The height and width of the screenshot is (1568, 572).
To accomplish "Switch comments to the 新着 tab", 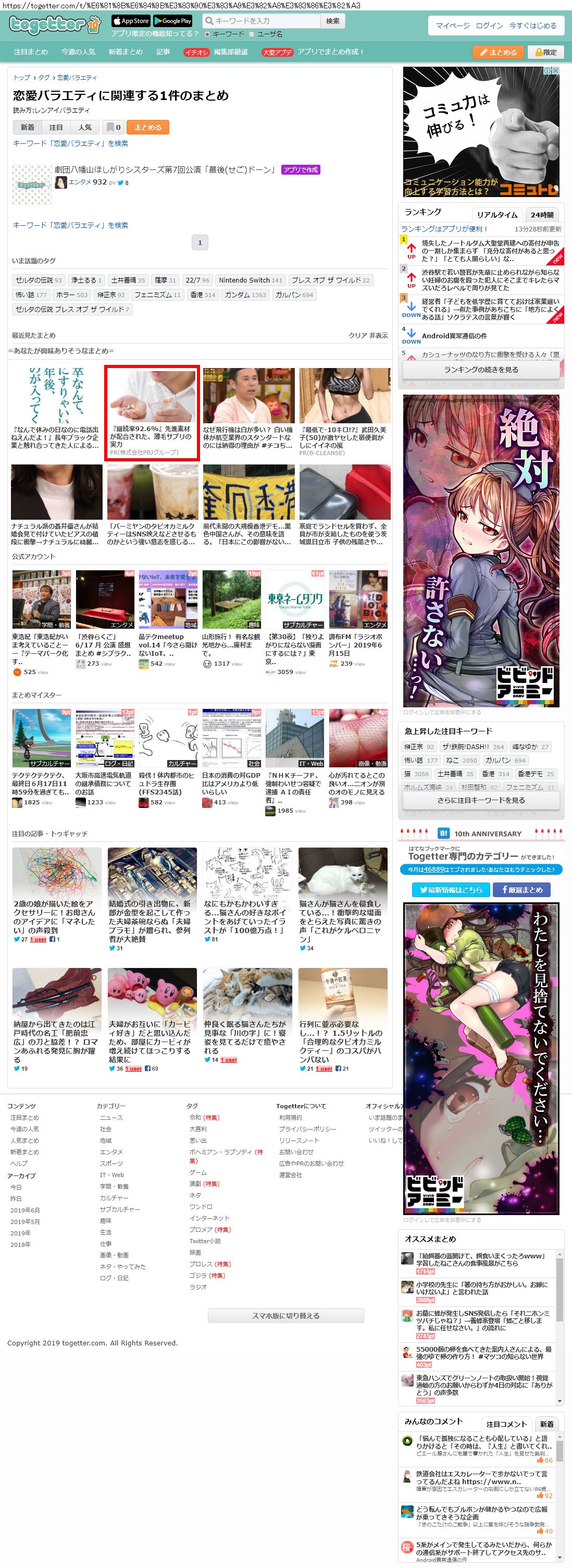I will tap(547, 1424).
